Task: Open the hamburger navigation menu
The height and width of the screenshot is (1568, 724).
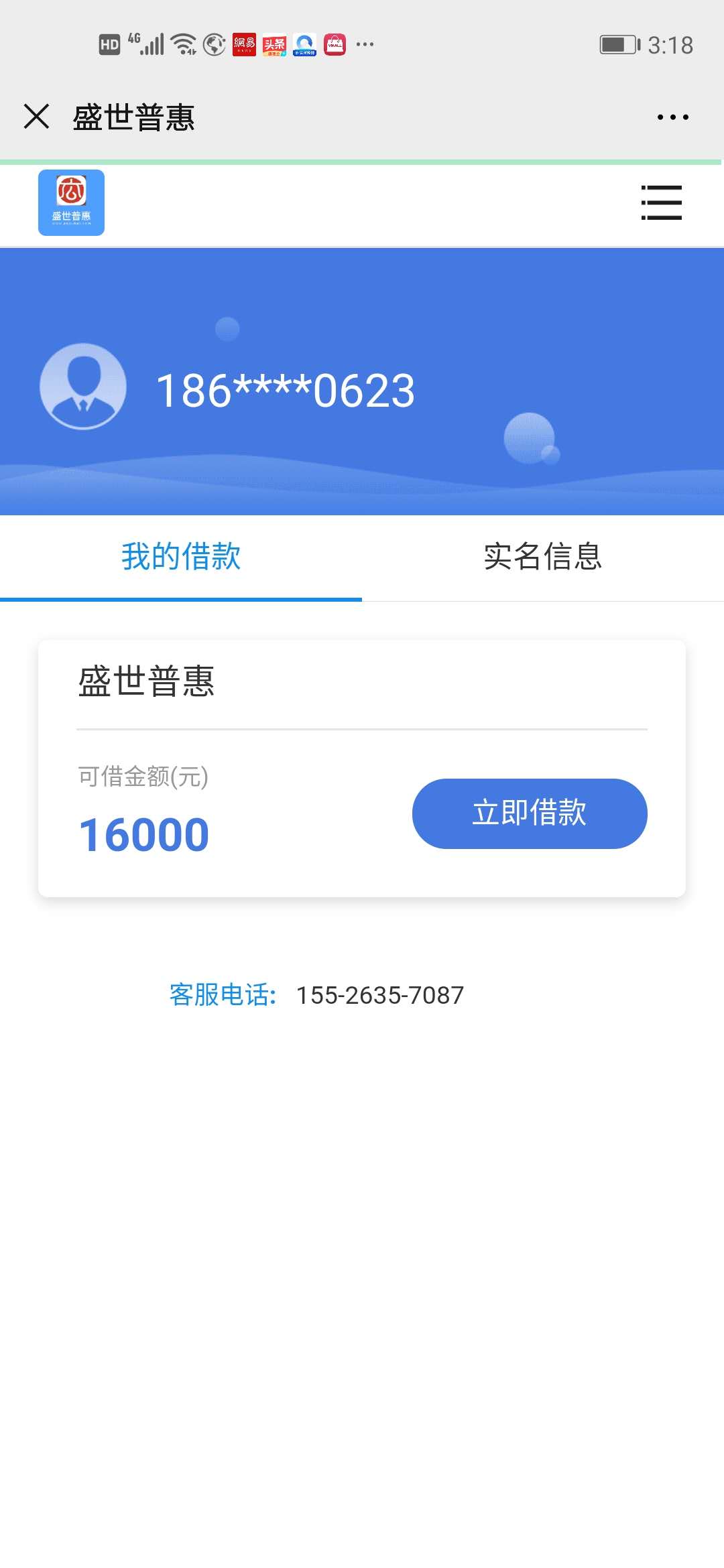Action: [x=661, y=202]
